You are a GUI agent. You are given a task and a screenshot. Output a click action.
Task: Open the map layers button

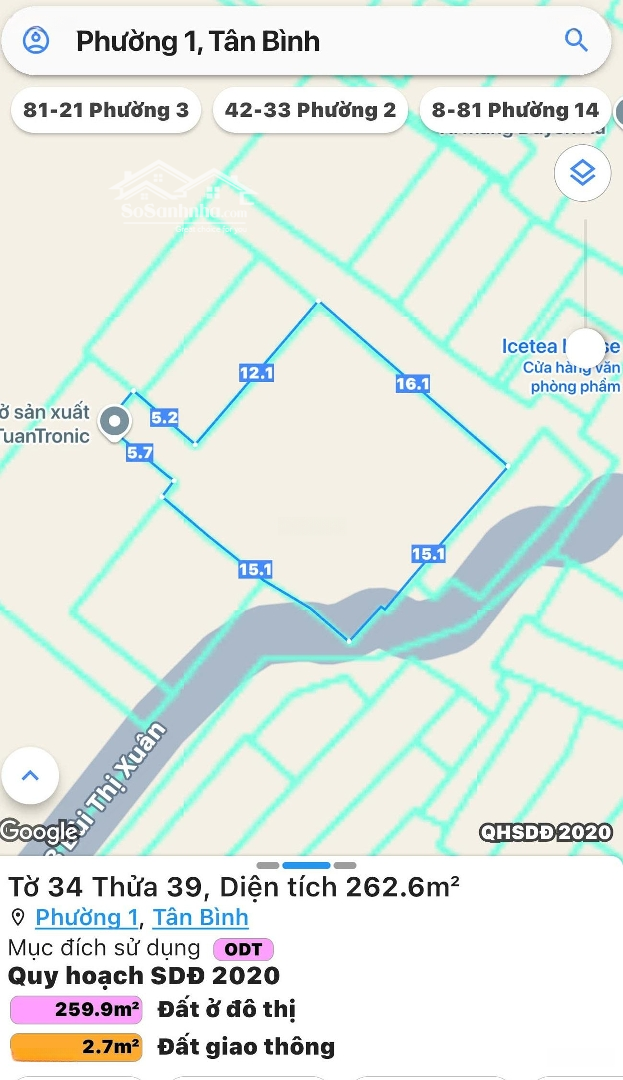pyautogui.click(x=583, y=173)
